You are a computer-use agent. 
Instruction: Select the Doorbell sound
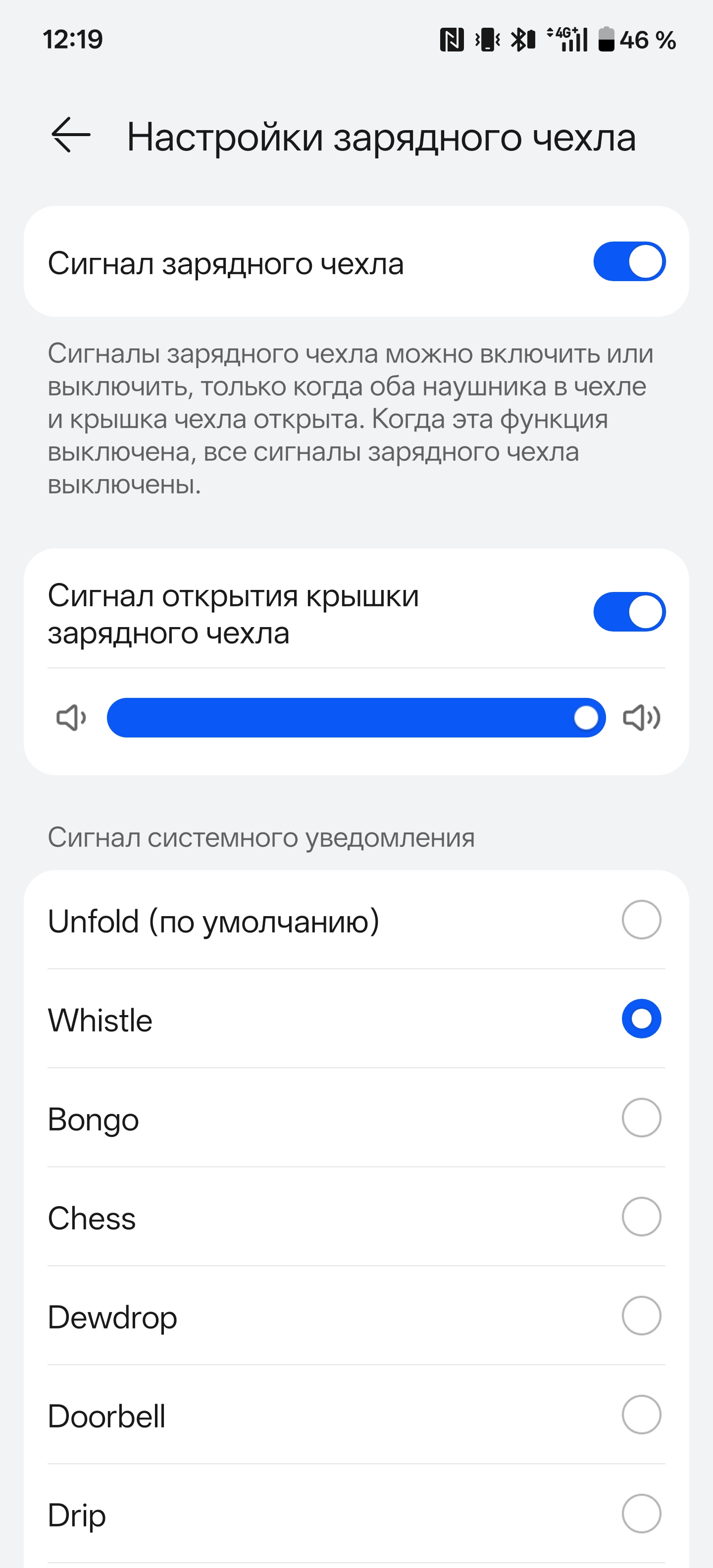click(641, 1415)
